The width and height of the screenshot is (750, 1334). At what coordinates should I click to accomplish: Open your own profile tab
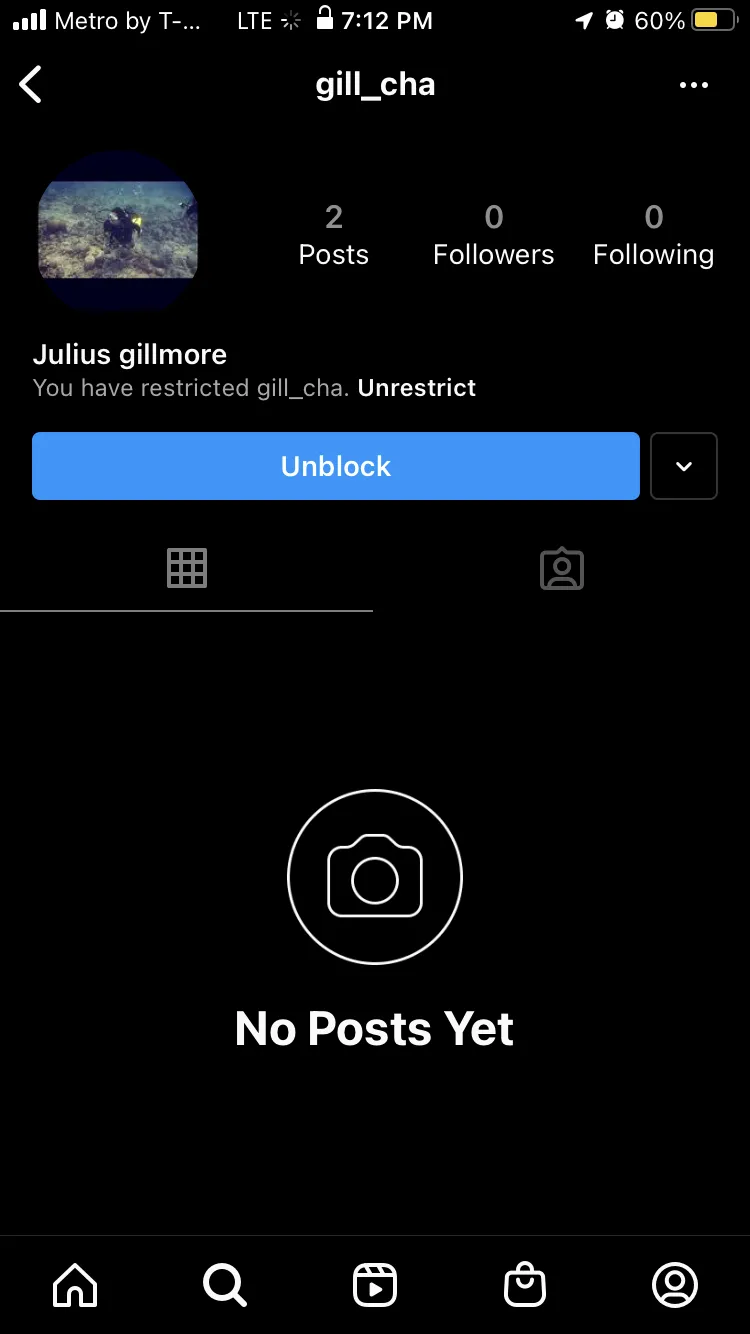click(x=675, y=1285)
